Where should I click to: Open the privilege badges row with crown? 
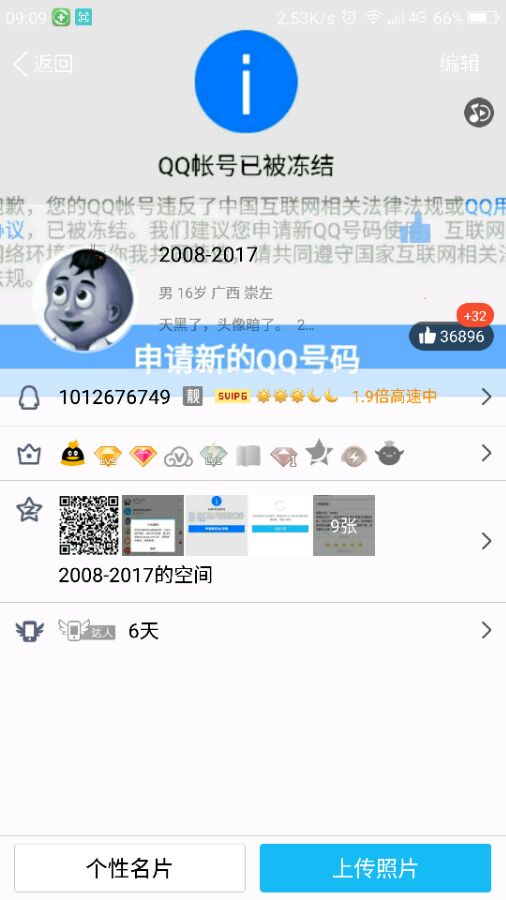(253, 454)
